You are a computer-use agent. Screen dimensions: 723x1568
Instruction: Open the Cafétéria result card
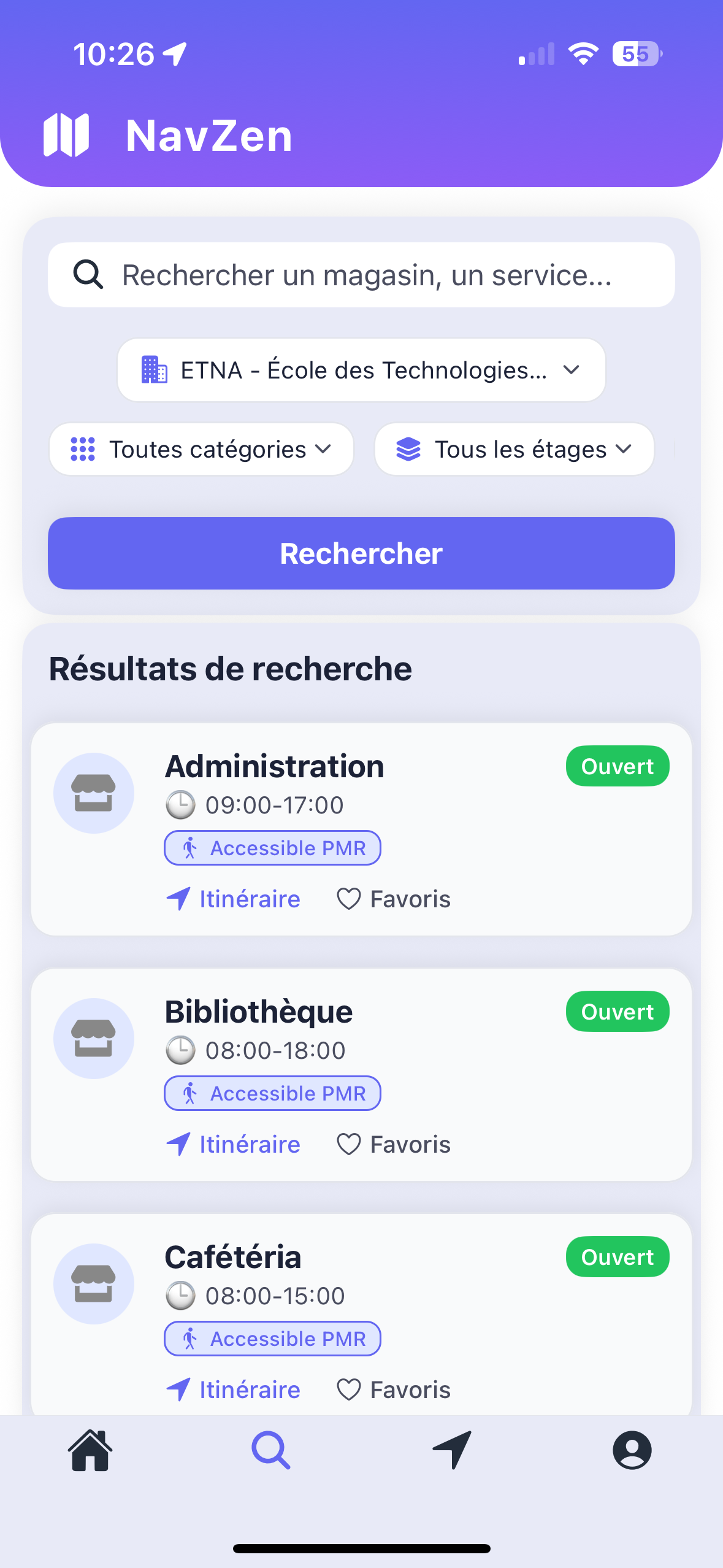coord(233,1258)
